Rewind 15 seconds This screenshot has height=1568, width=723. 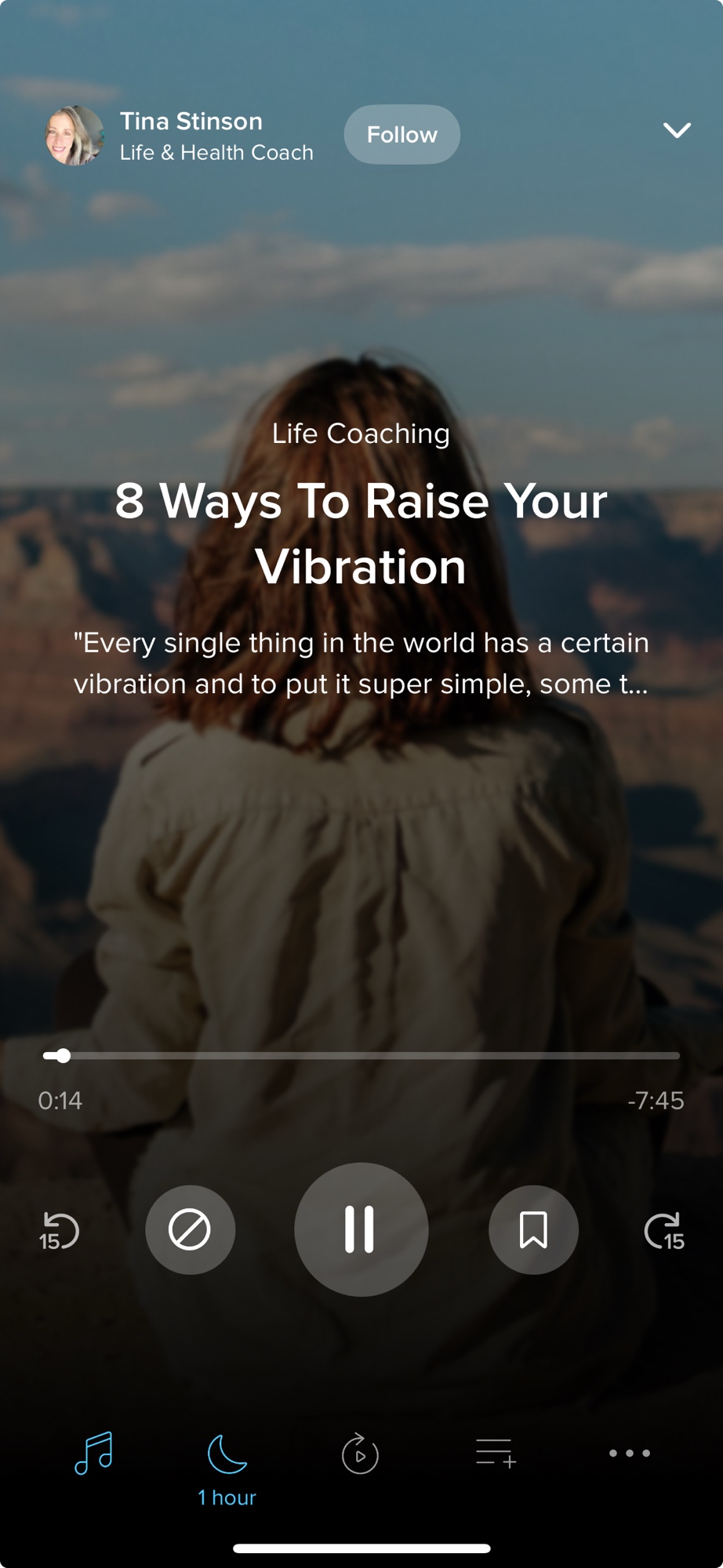pyautogui.click(x=60, y=1230)
